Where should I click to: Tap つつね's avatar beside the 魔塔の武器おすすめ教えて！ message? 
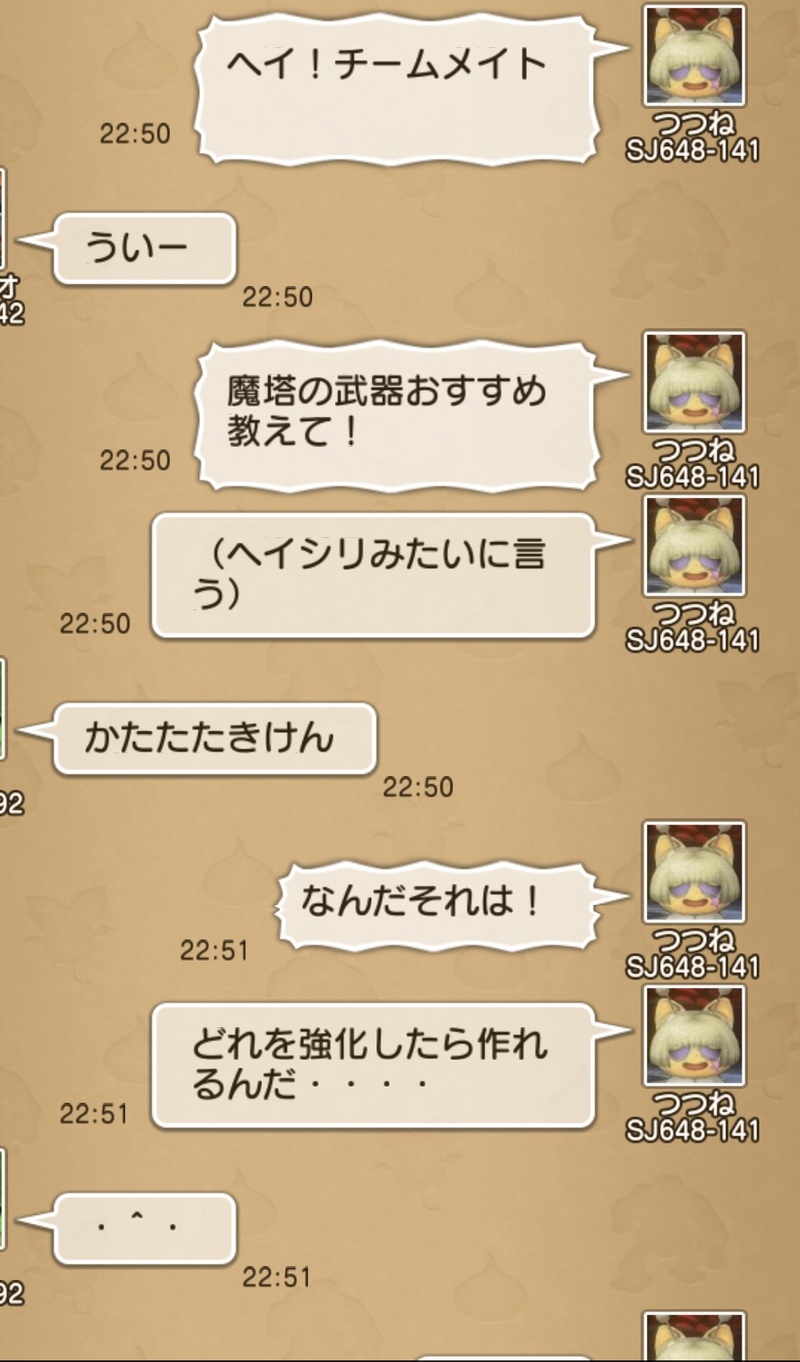point(694,383)
